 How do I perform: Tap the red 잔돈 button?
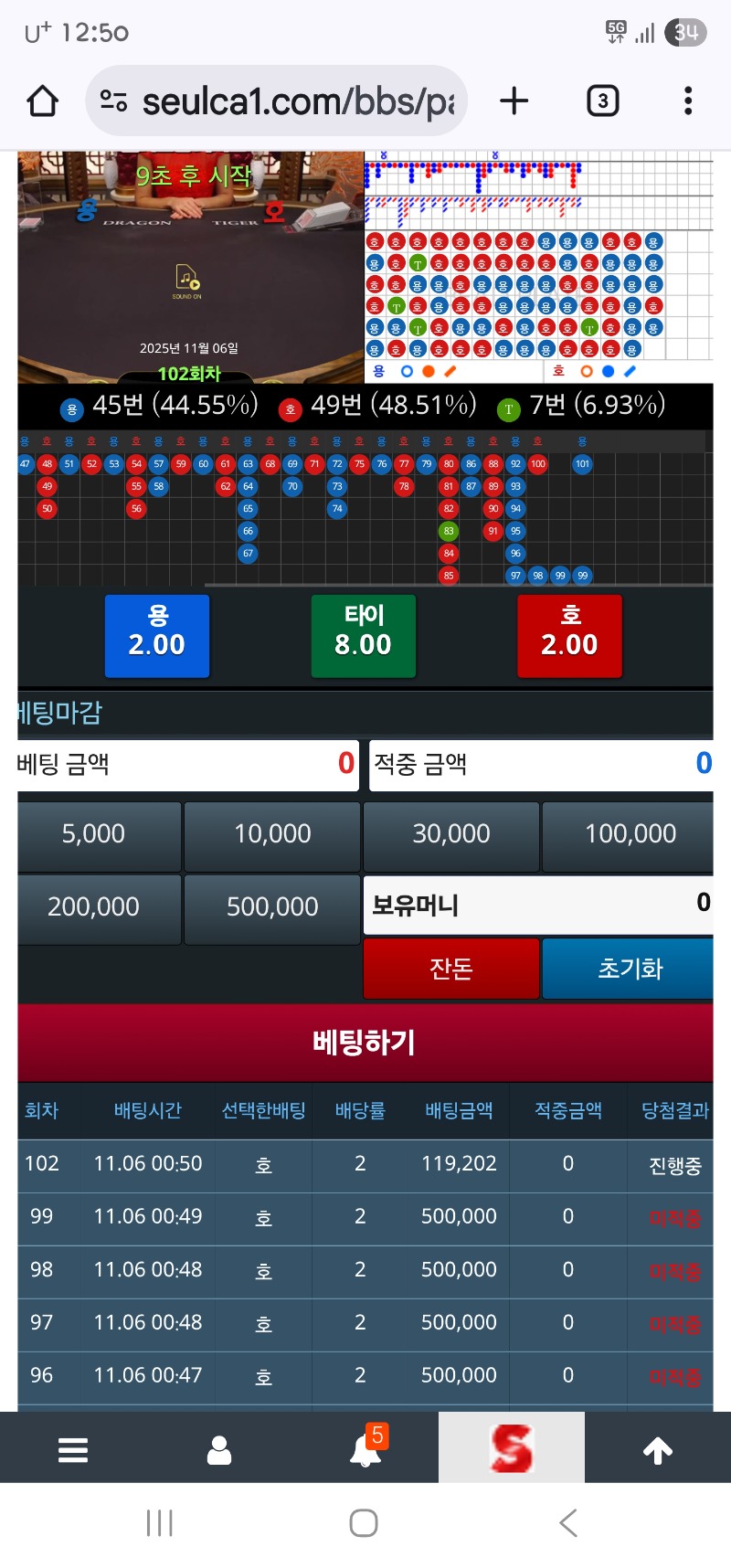(450, 969)
